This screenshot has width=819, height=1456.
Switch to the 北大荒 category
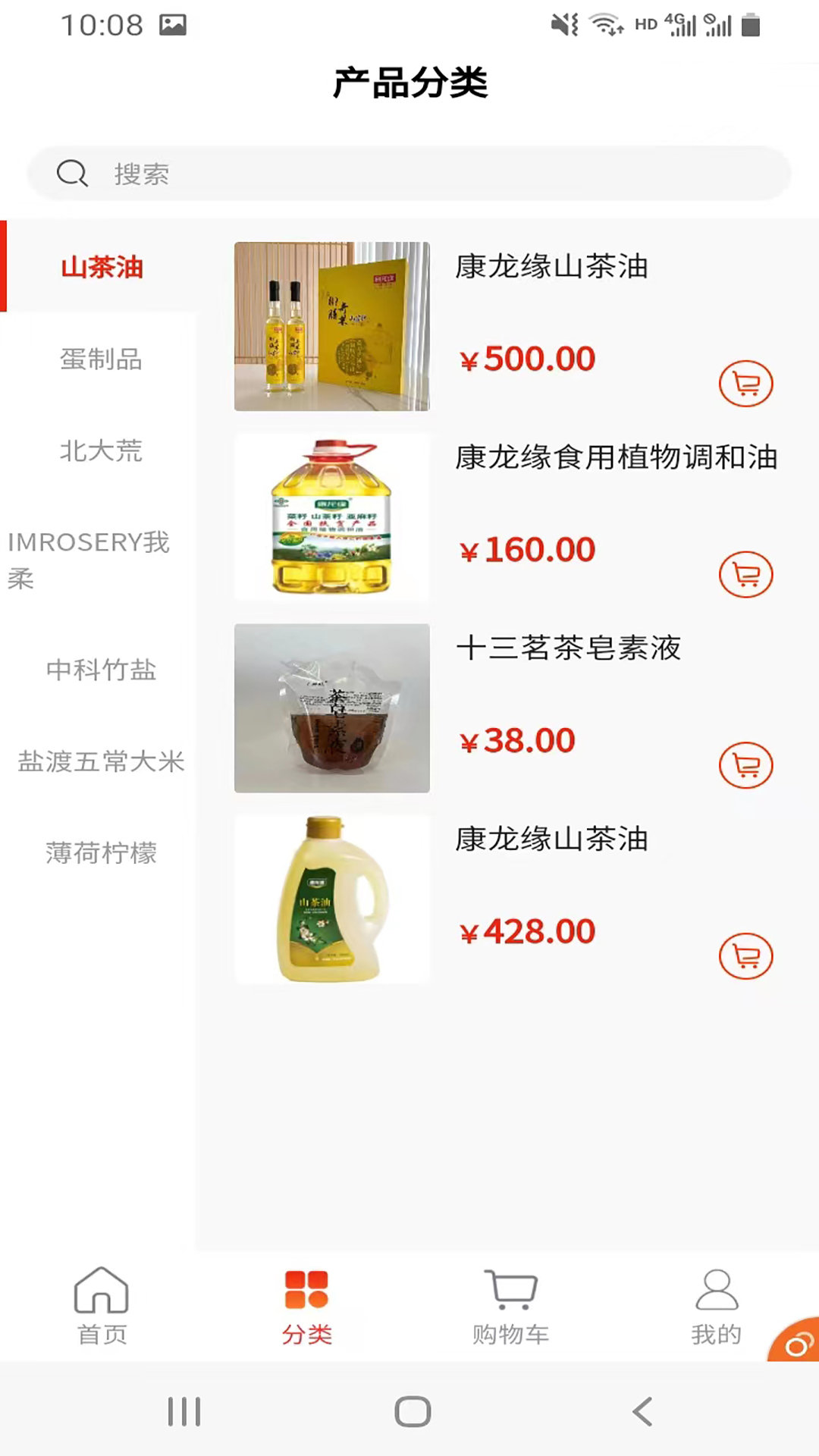pyautogui.click(x=101, y=450)
